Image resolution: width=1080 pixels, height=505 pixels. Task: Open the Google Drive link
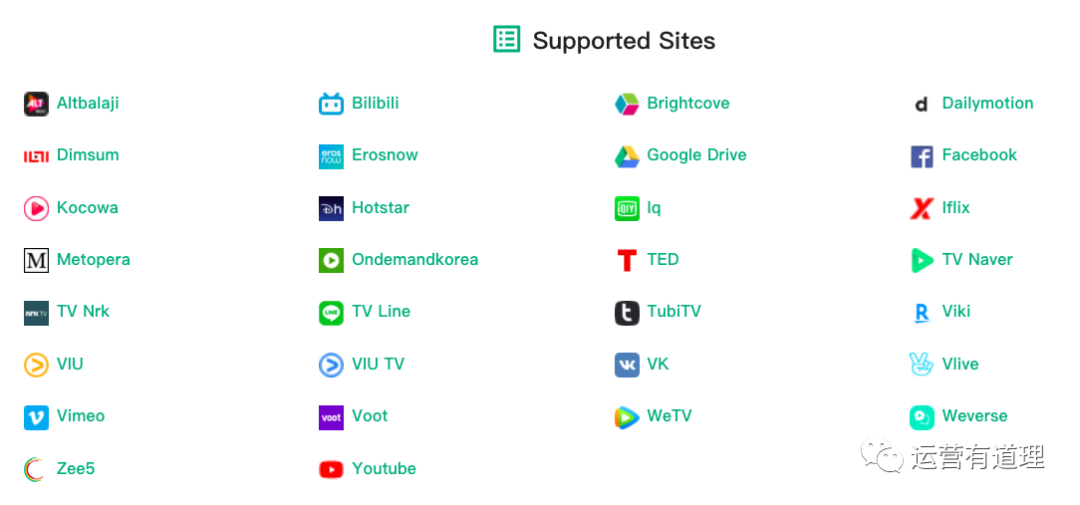(696, 155)
